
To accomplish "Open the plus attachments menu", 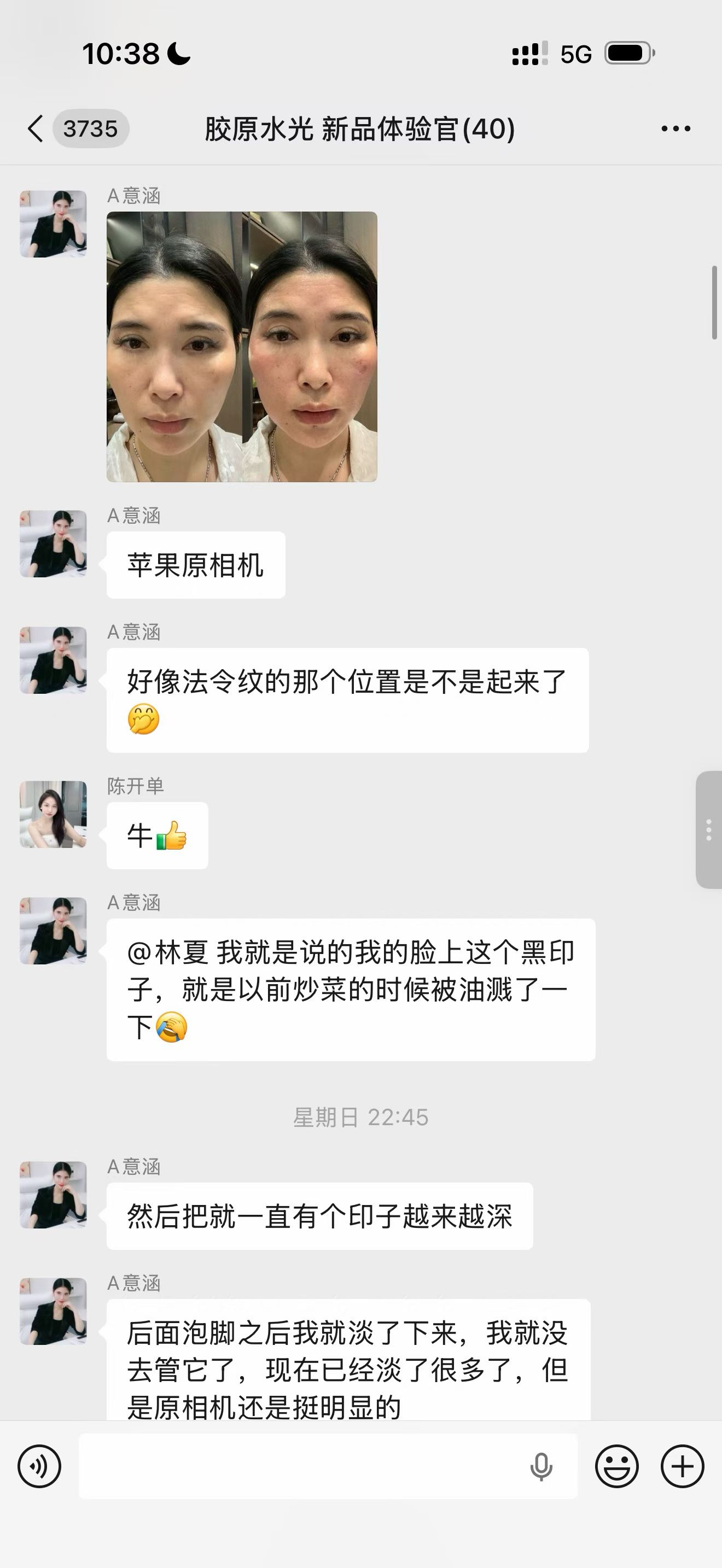I will 683,1466.
